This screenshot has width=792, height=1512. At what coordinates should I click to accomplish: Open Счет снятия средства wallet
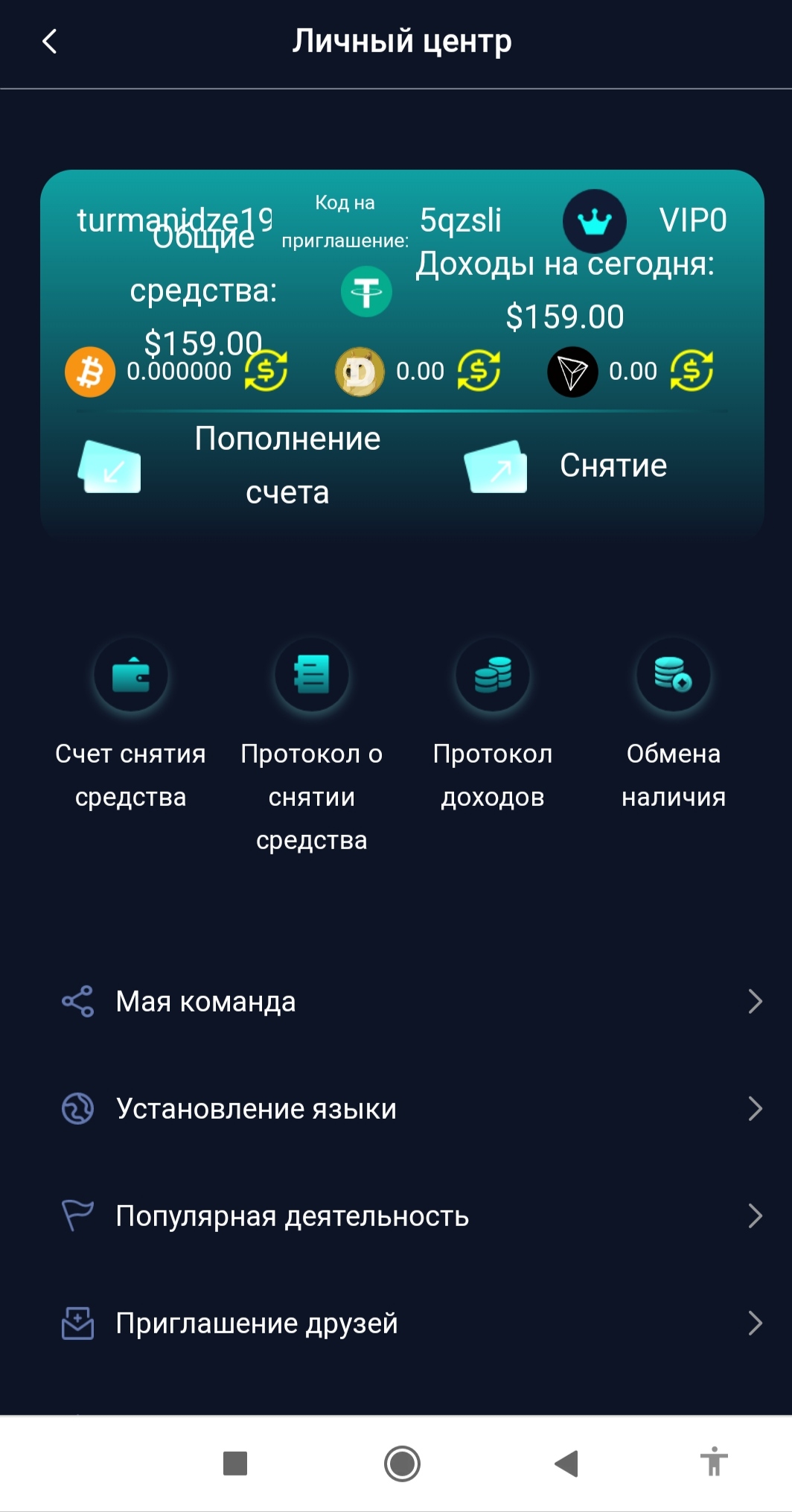point(131,676)
